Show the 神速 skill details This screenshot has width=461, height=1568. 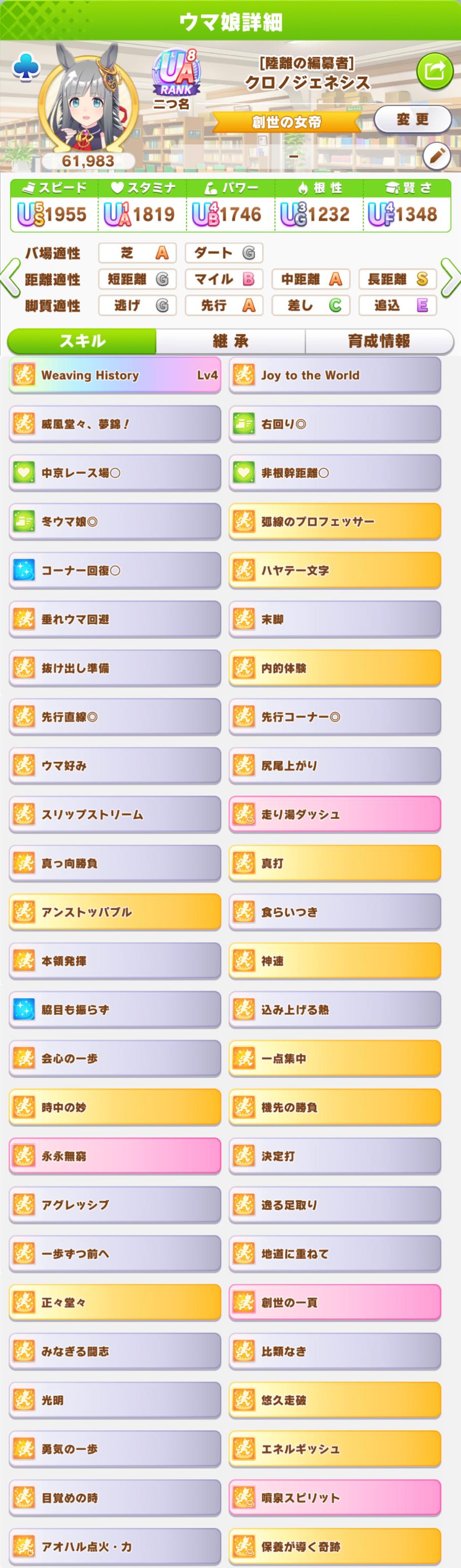click(x=335, y=961)
